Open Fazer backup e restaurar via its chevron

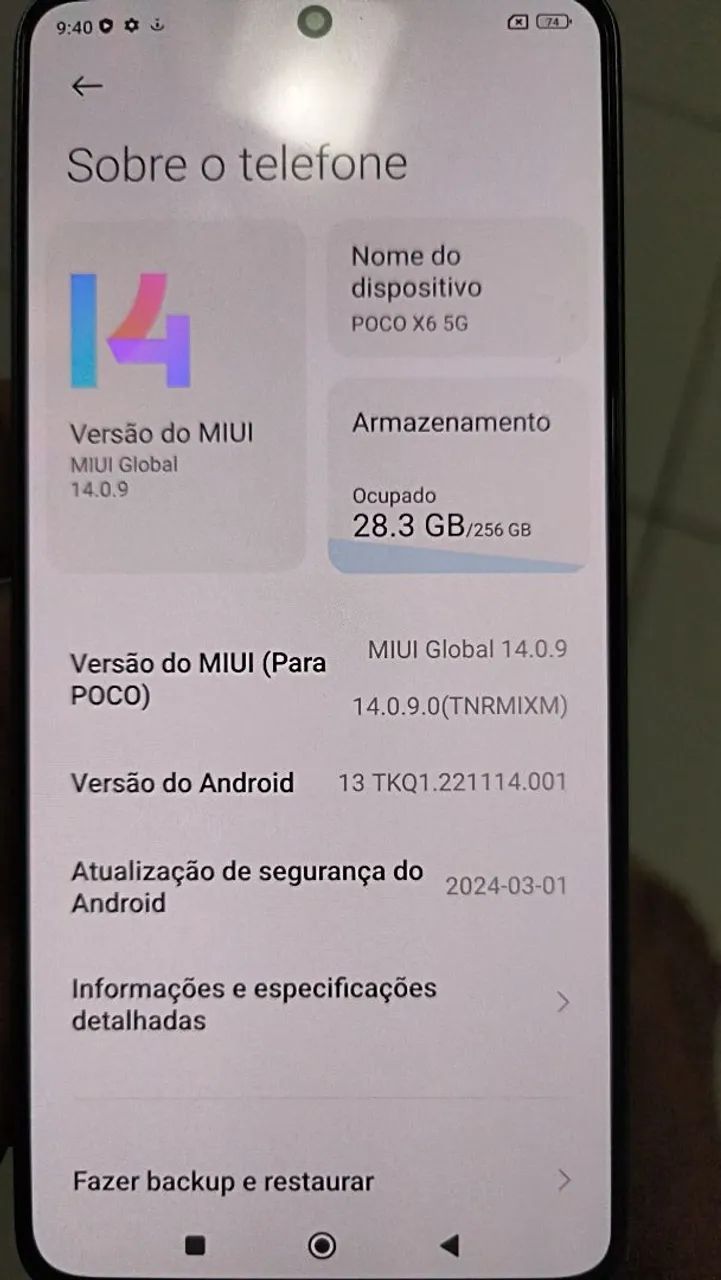563,1181
